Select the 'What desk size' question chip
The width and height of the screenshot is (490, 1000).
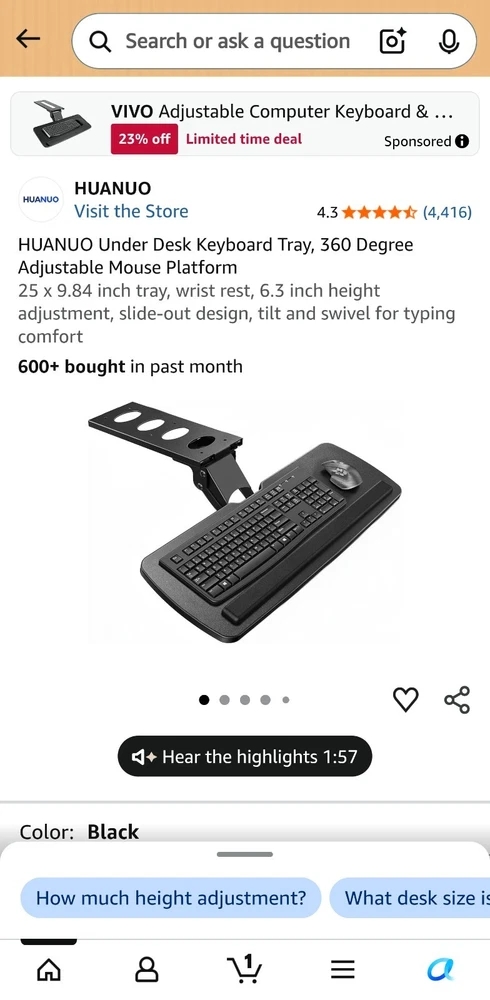[x=410, y=898]
